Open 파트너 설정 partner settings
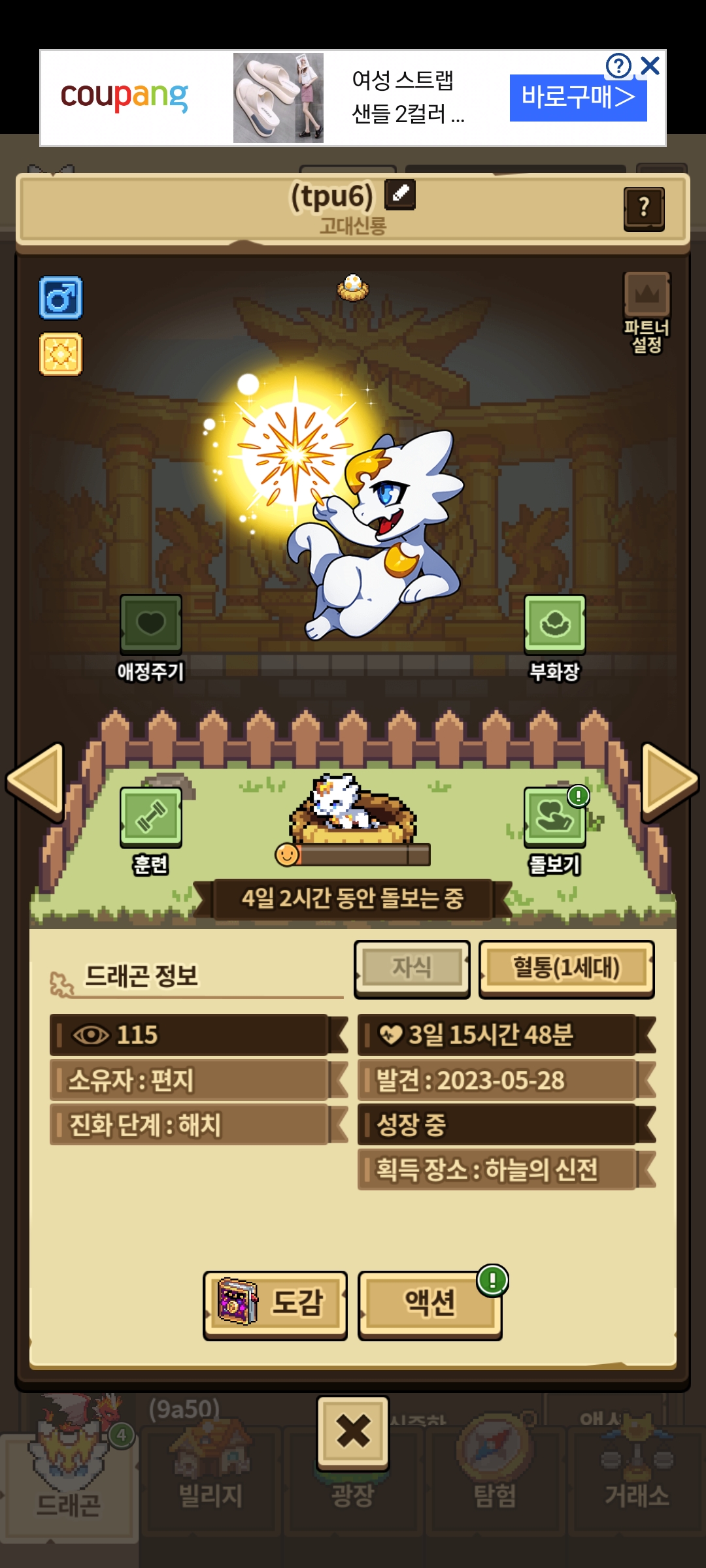Viewport: 706px width, 1568px height. coord(647,312)
